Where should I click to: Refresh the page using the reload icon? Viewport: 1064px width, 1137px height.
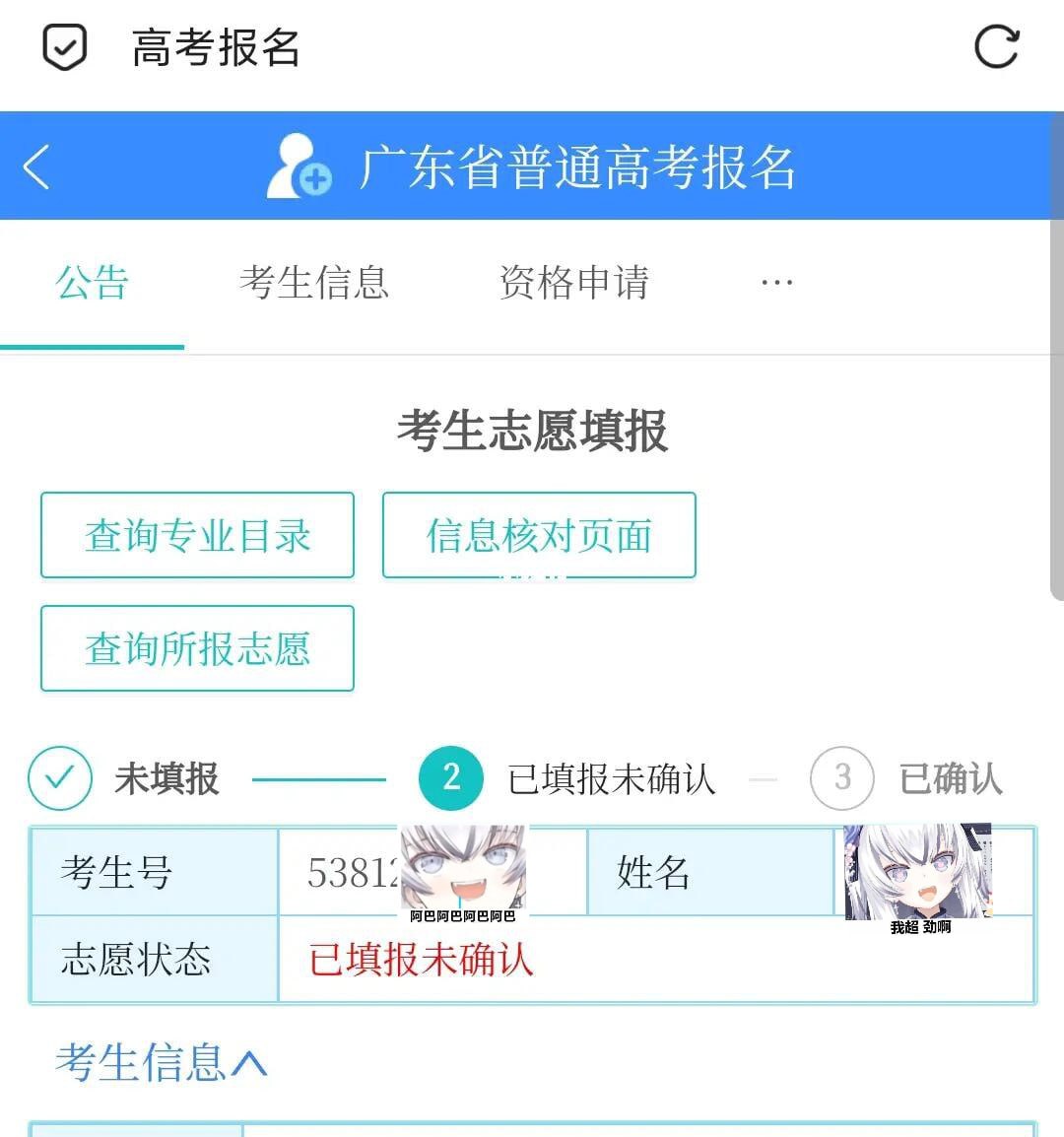pyautogui.click(x=997, y=46)
